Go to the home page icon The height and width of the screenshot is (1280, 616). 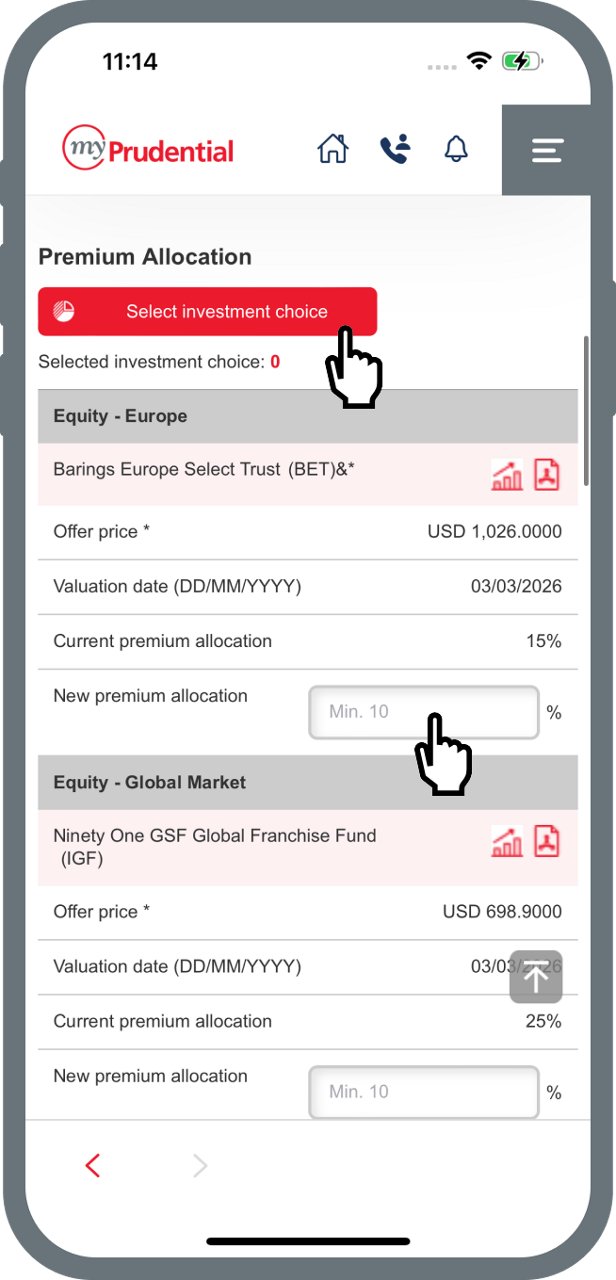(x=333, y=149)
